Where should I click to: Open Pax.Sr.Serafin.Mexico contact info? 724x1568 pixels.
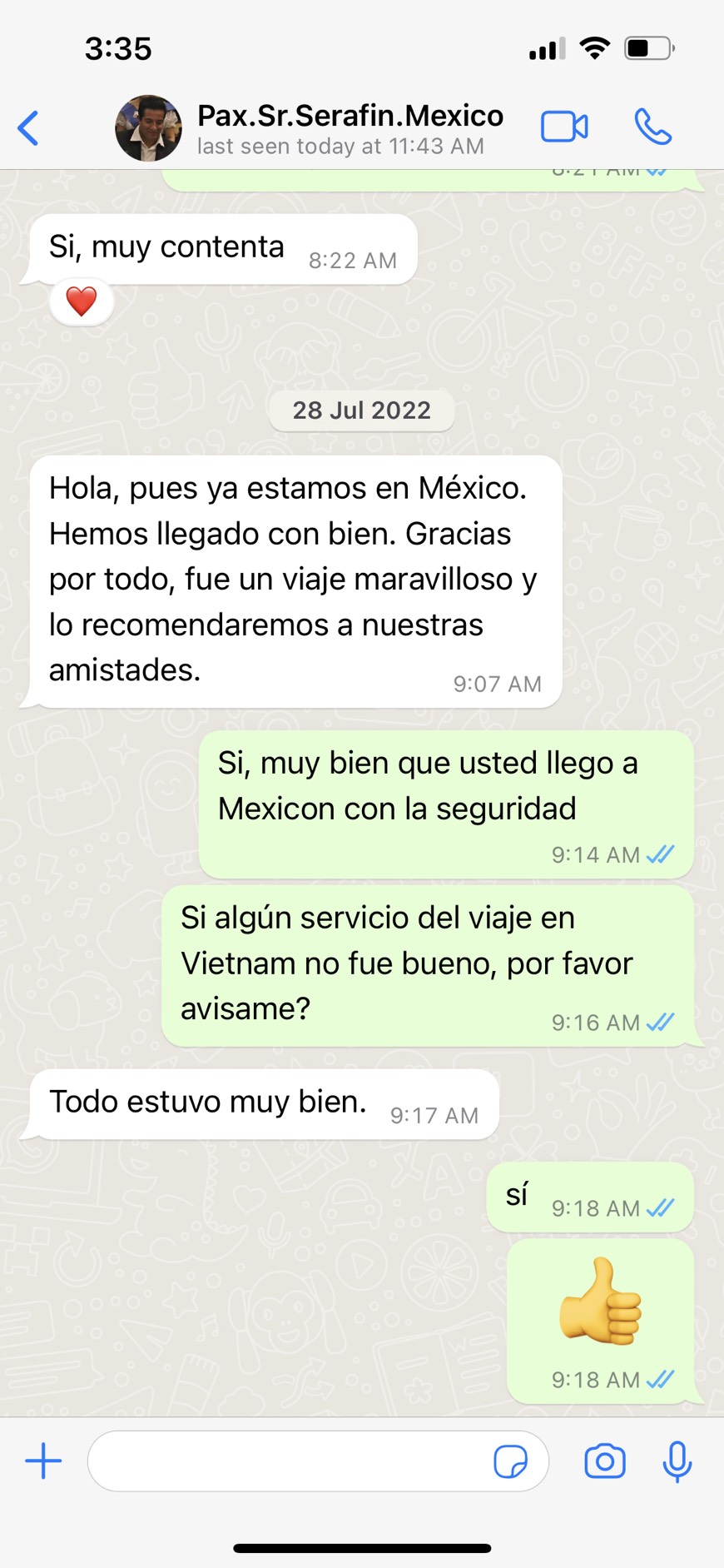(x=350, y=128)
